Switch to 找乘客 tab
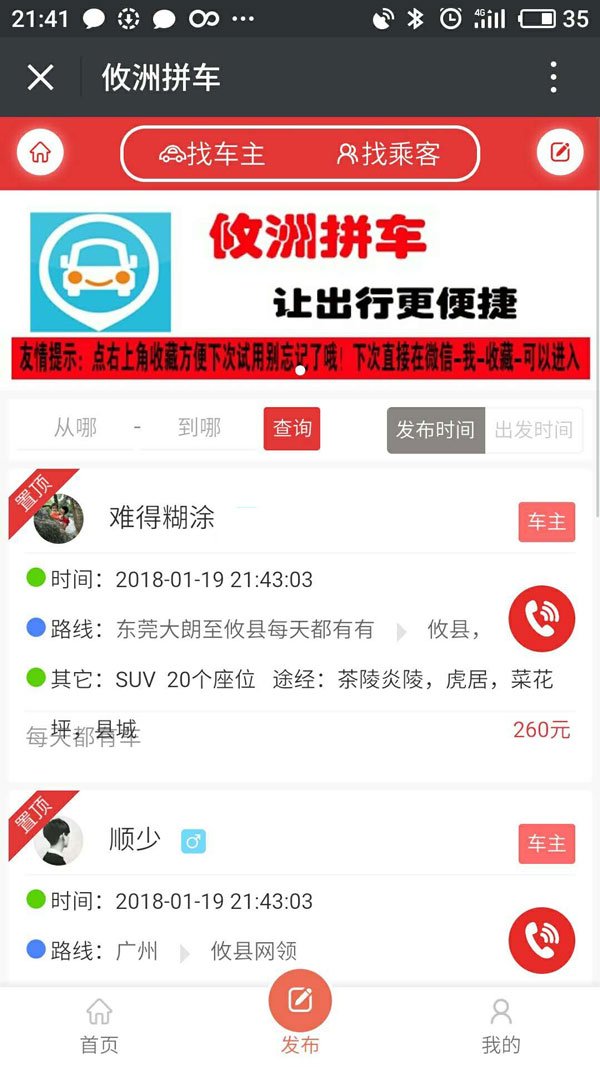600x1067 pixels. pos(388,154)
